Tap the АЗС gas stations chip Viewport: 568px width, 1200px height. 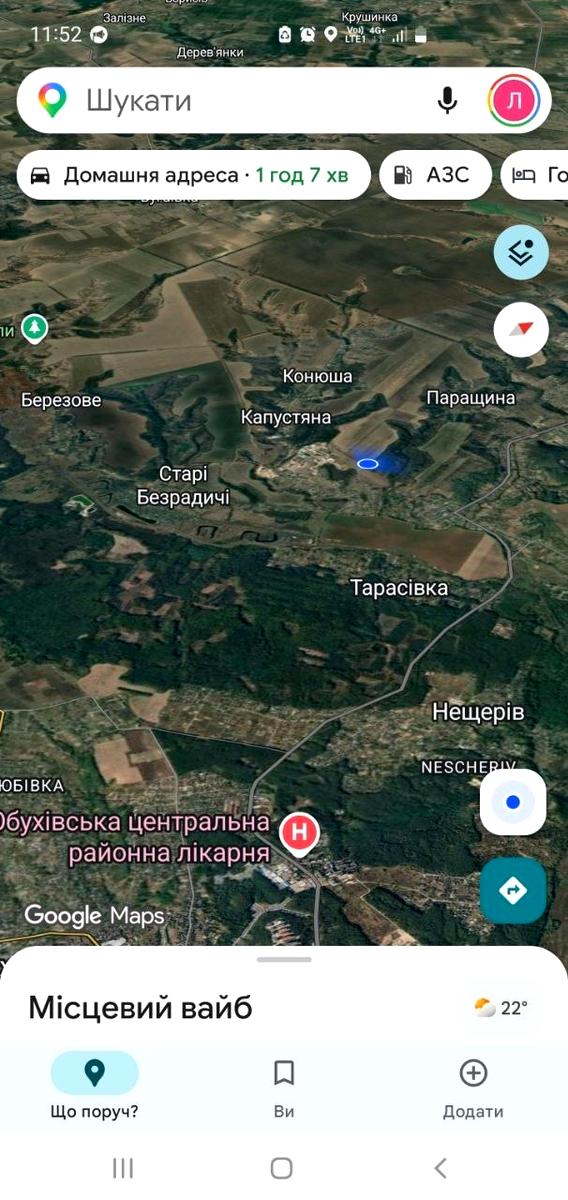435,176
